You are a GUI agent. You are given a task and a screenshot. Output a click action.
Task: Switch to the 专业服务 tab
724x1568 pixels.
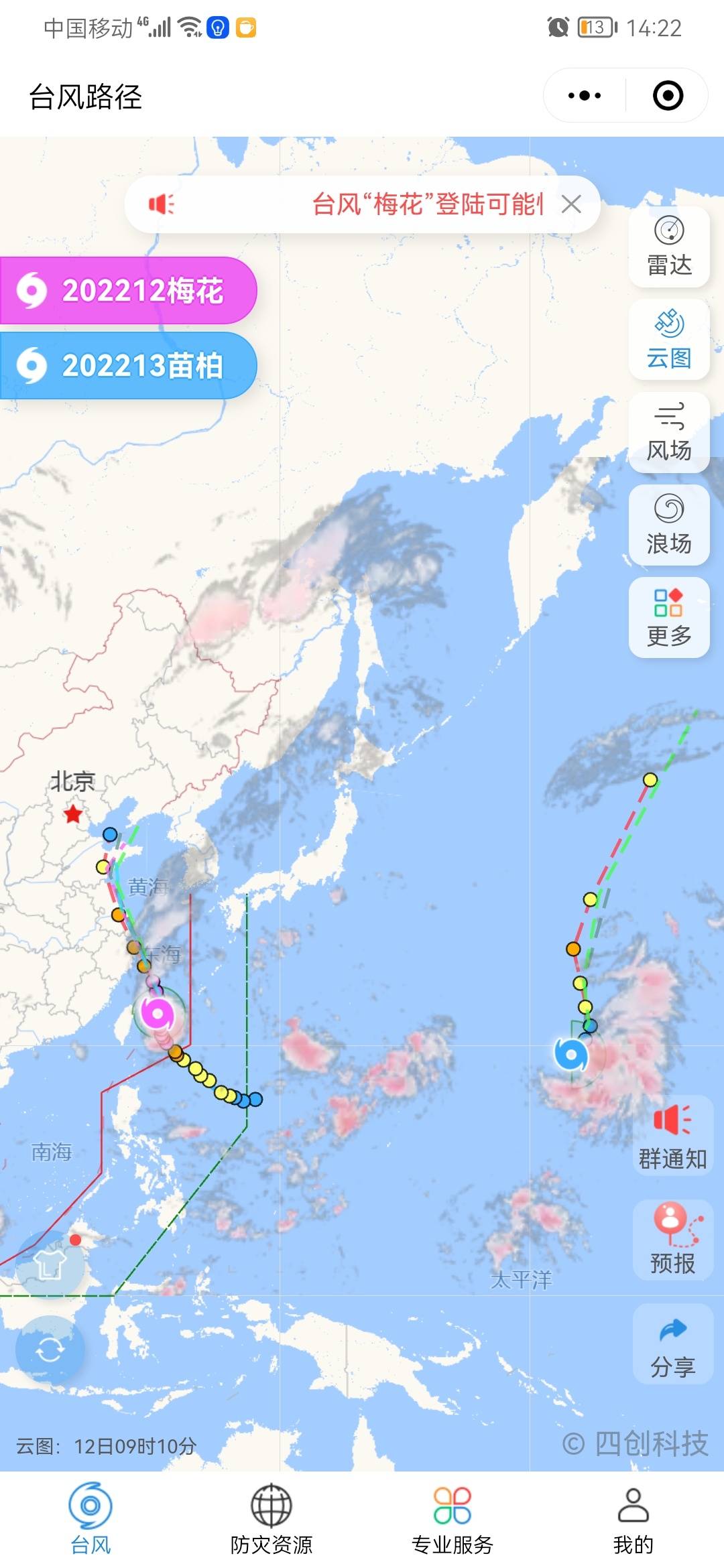tap(452, 1518)
